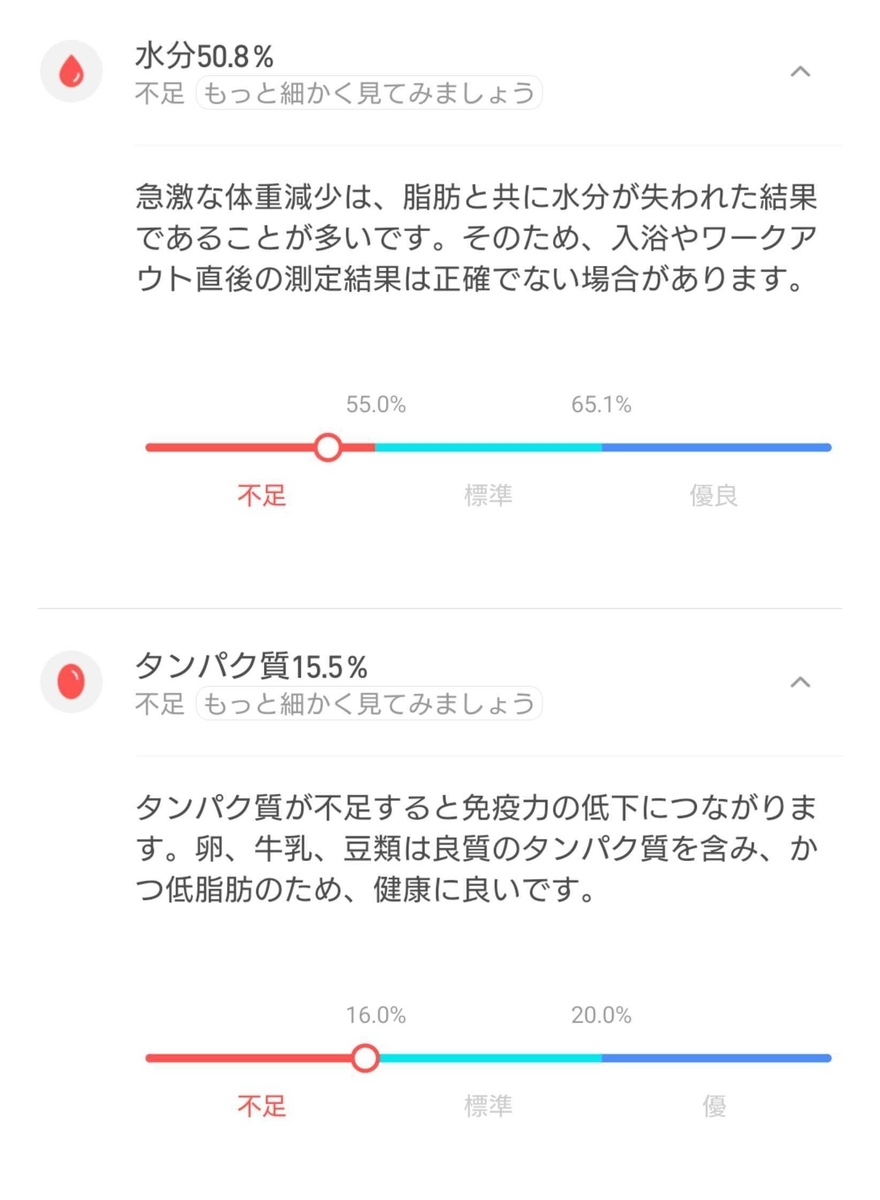Screen dimensions: 880x1200
Task: Select the 優 label on the protein scale
Action: click(716, 1106)
